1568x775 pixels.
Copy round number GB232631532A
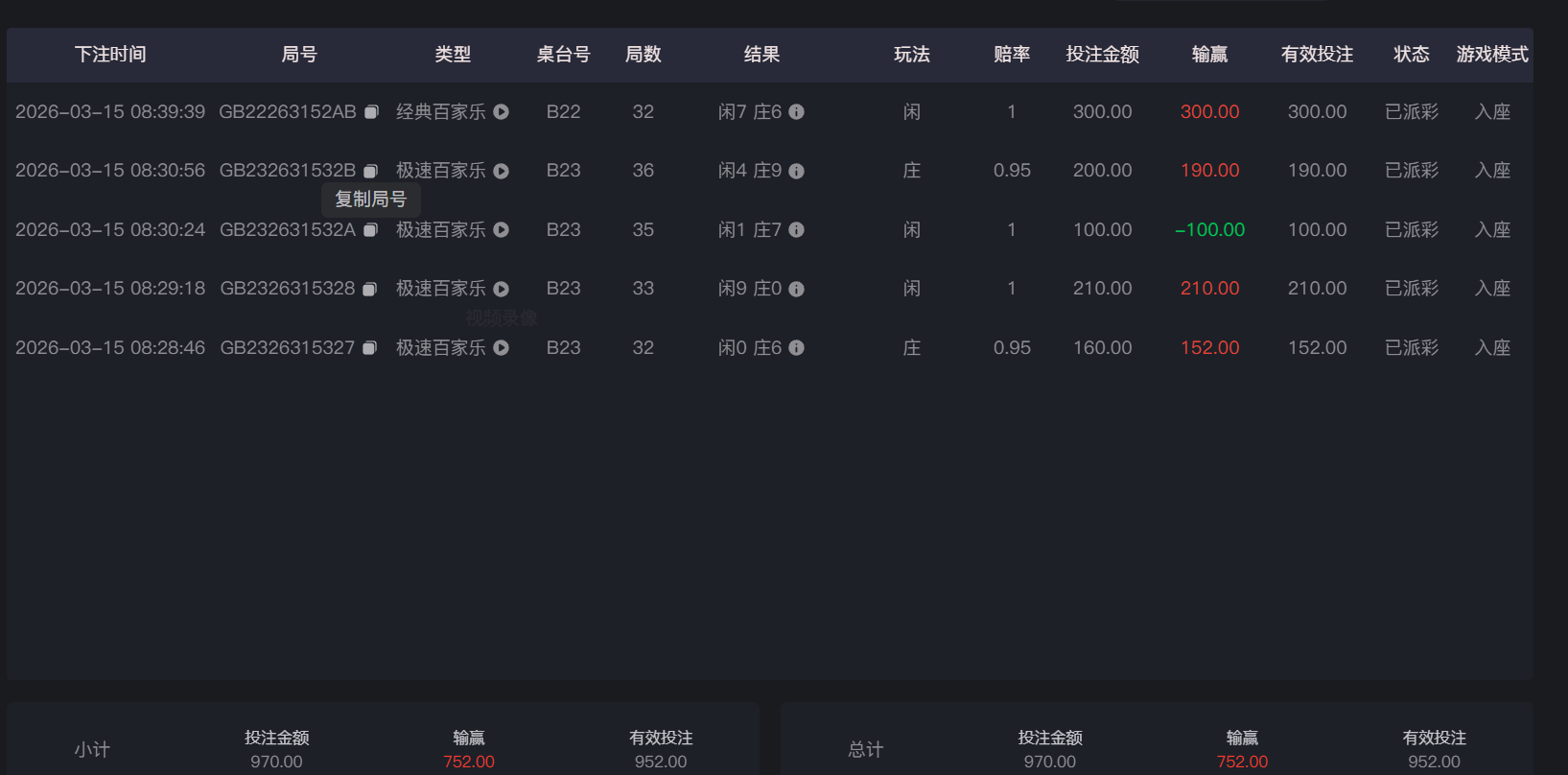point(370,230)
